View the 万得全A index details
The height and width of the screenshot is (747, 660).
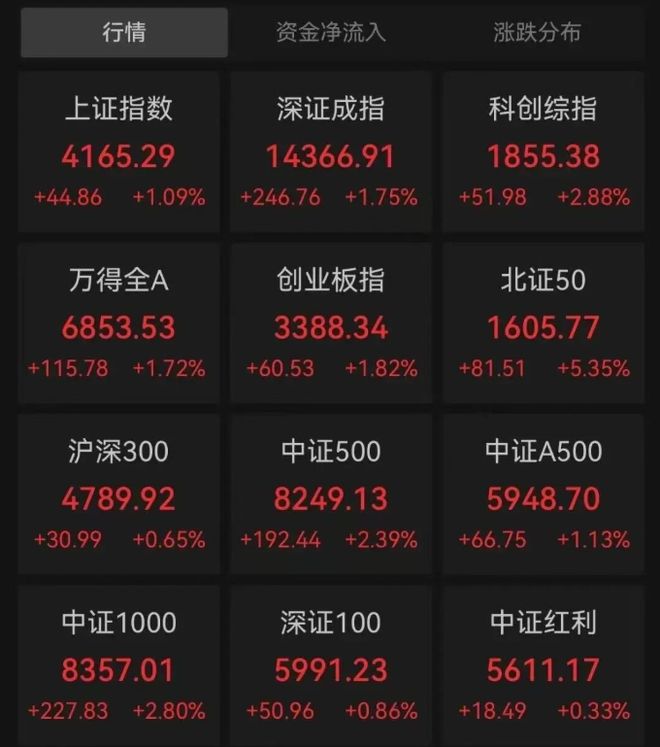coord(119,323)
